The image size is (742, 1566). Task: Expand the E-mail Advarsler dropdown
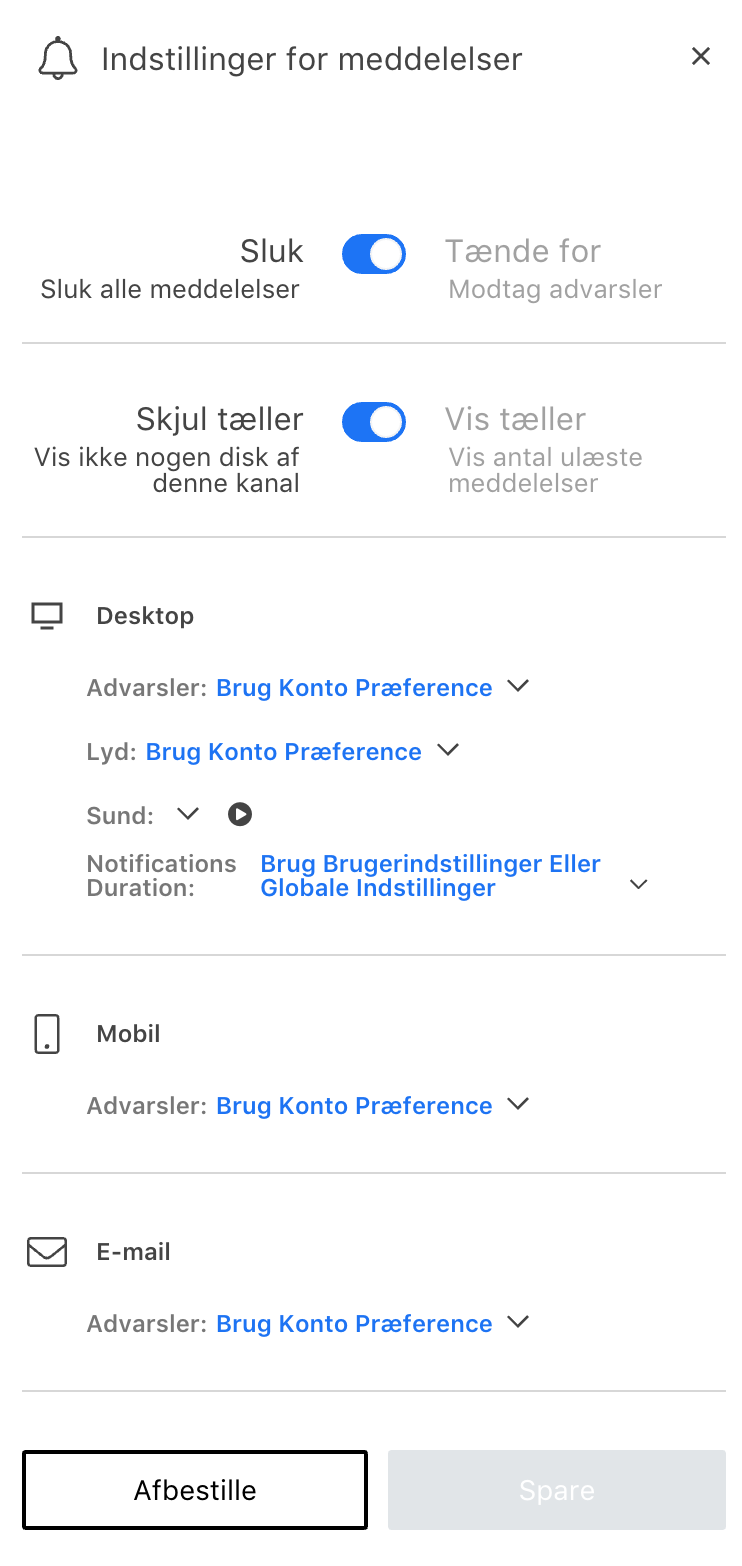pyautogui.click(x=518, y=1322)
